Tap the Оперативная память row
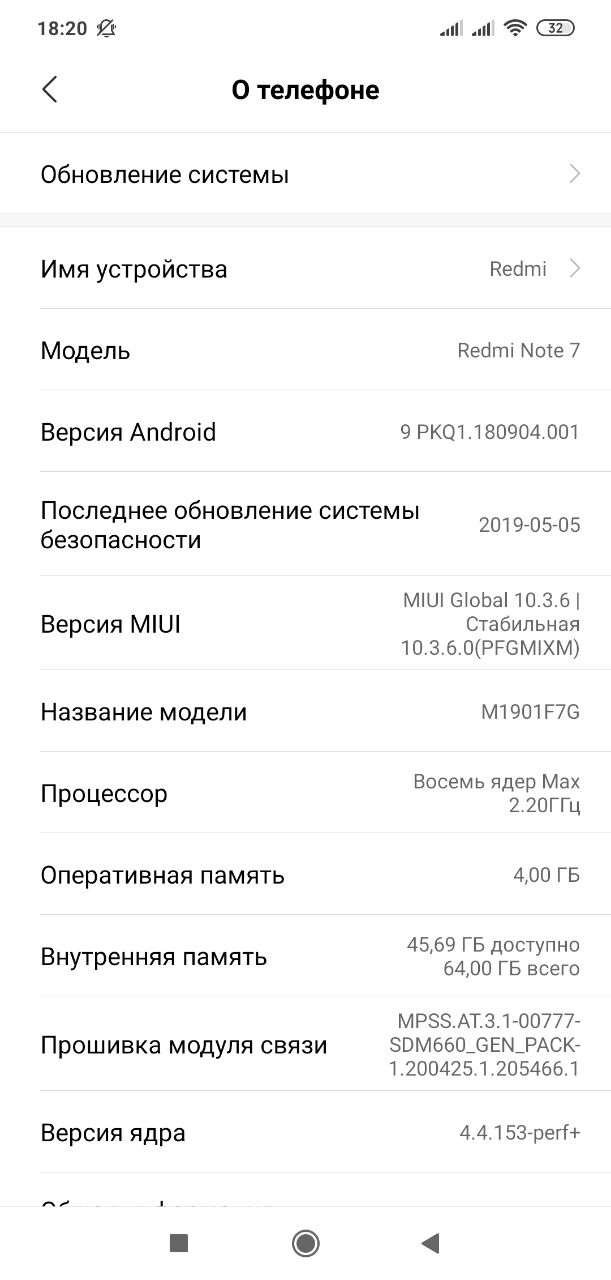Screen dimensions: 611x1280 tap(305, 875)
